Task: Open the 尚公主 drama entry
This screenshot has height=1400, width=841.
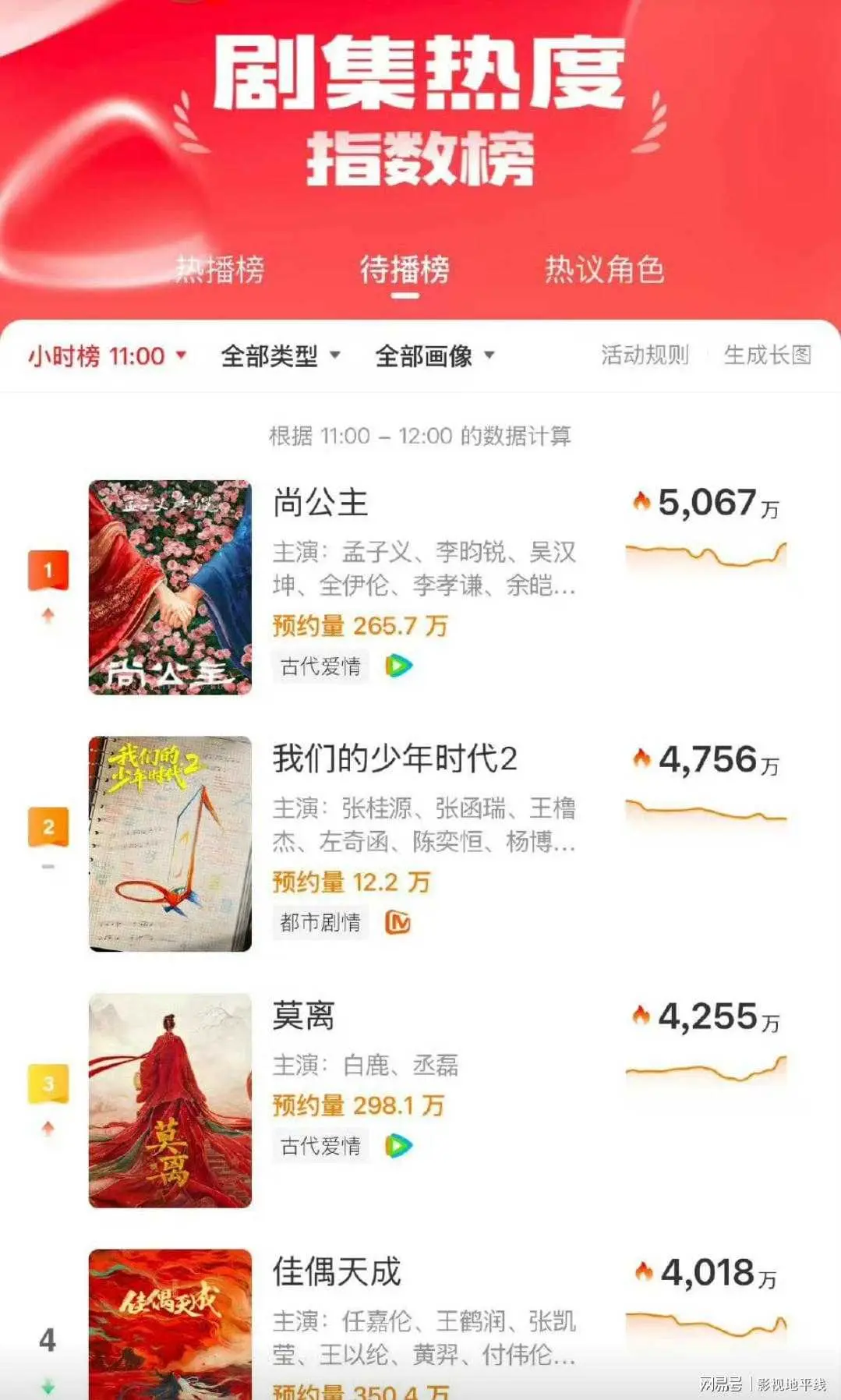Action: pos(320,504)
